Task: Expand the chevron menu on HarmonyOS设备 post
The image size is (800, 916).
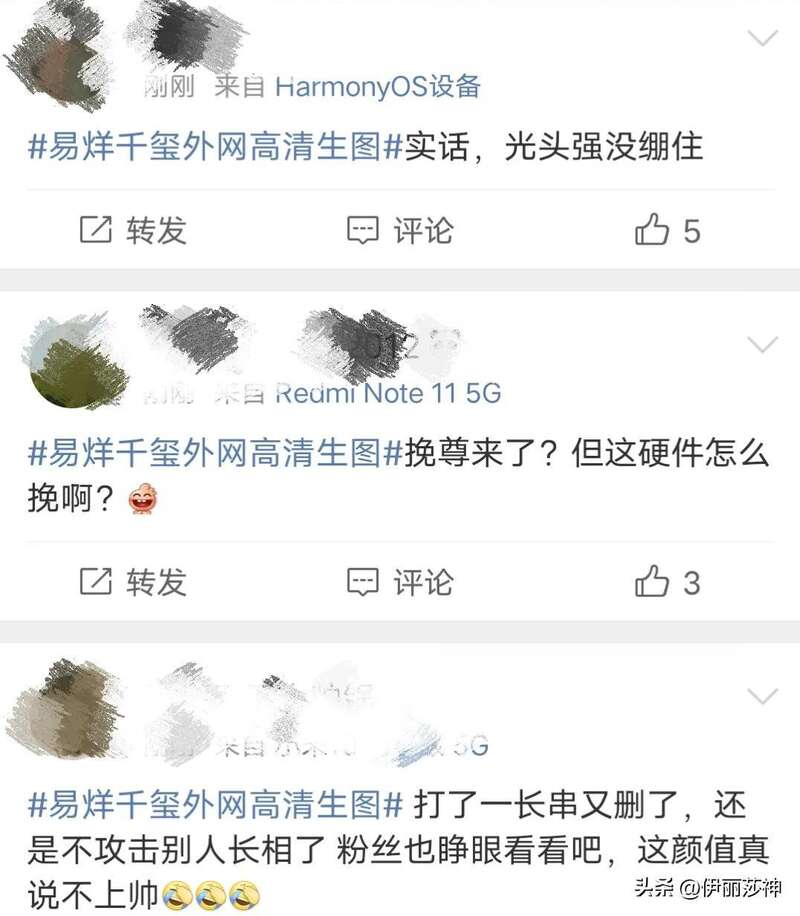Action: click(x=762, y=39)
